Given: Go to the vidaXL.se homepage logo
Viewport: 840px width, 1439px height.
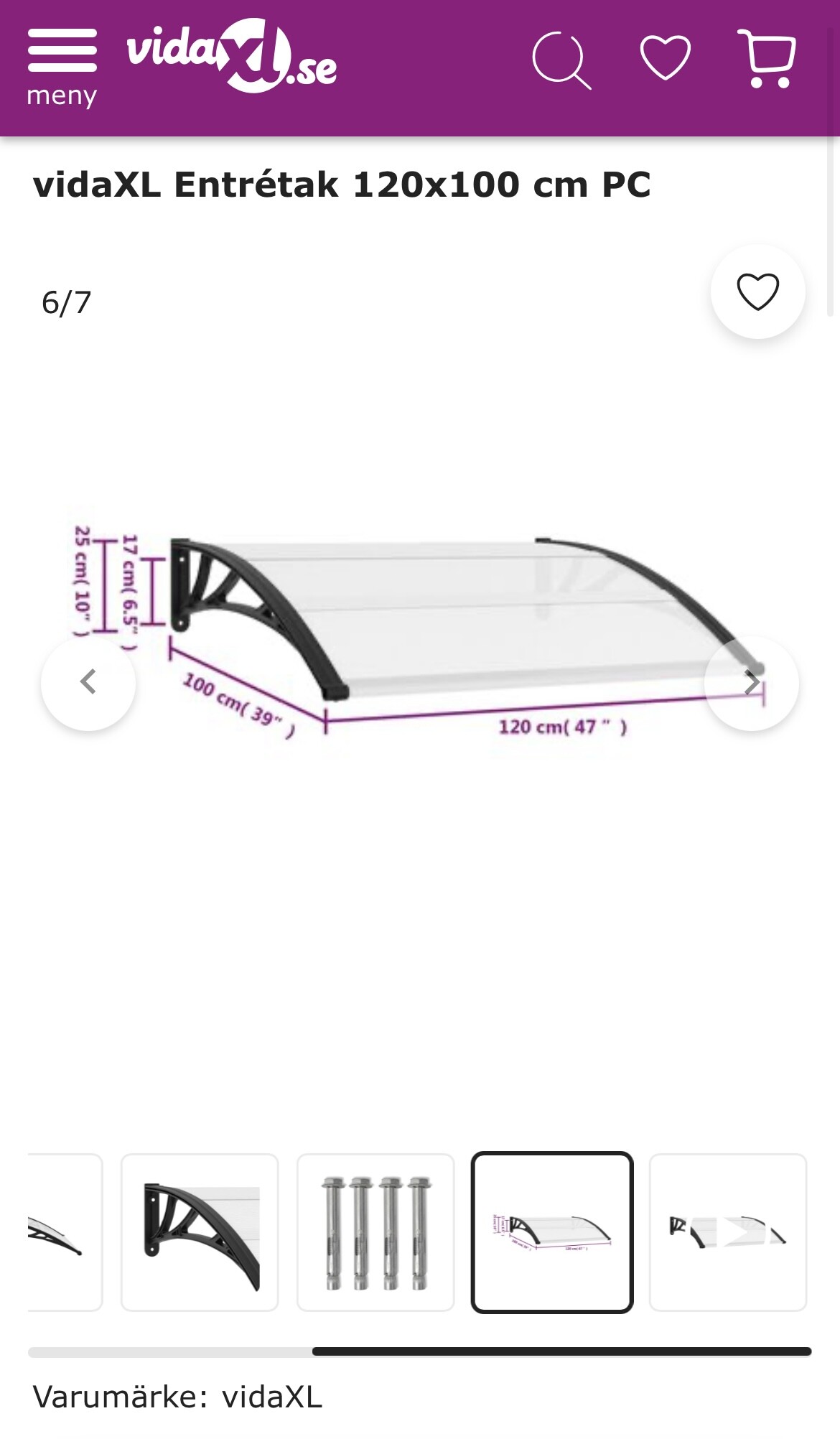Looking at the screenshot, I should pyautogui.click(x=231, y=57).
